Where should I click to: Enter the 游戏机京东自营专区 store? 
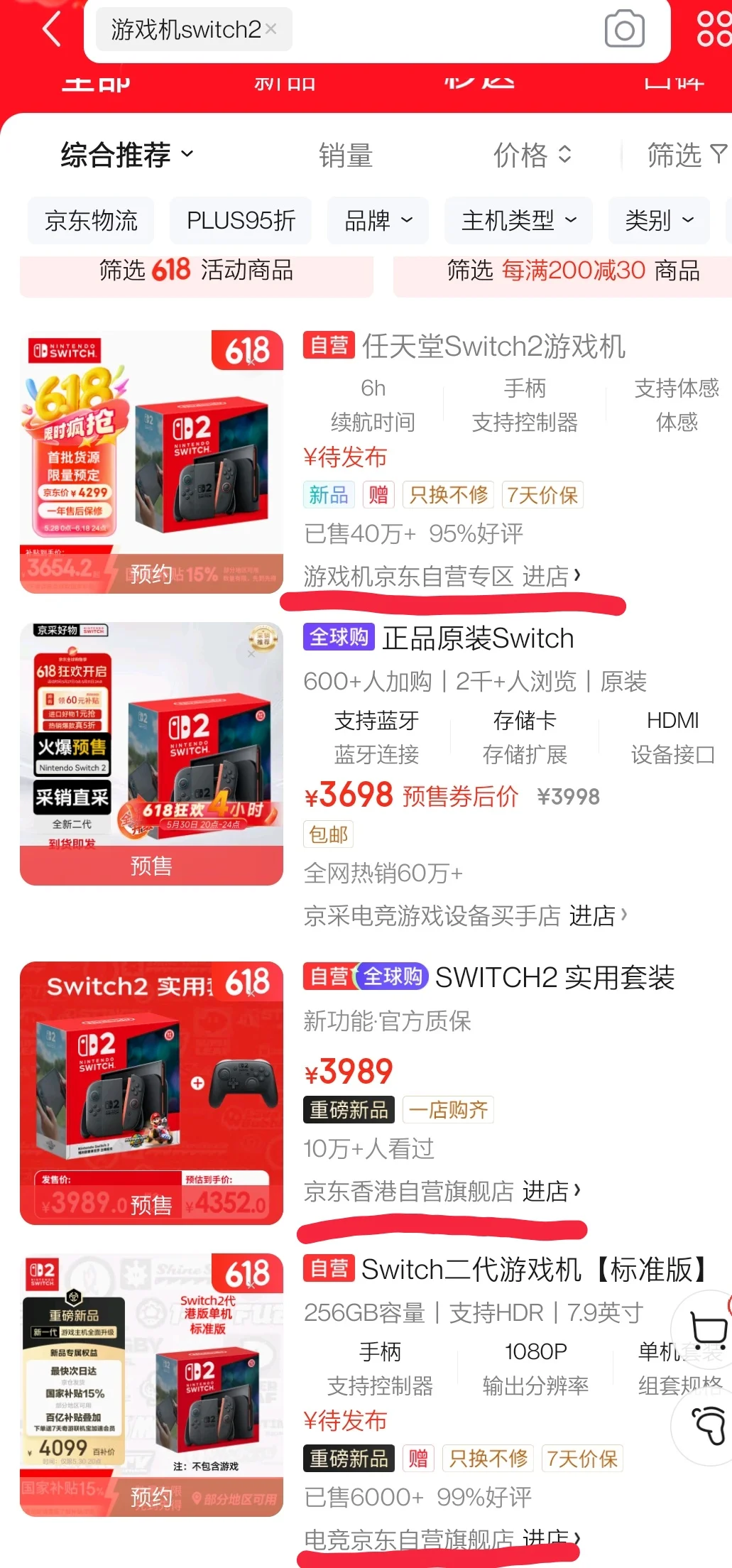[x=442, y=576]
